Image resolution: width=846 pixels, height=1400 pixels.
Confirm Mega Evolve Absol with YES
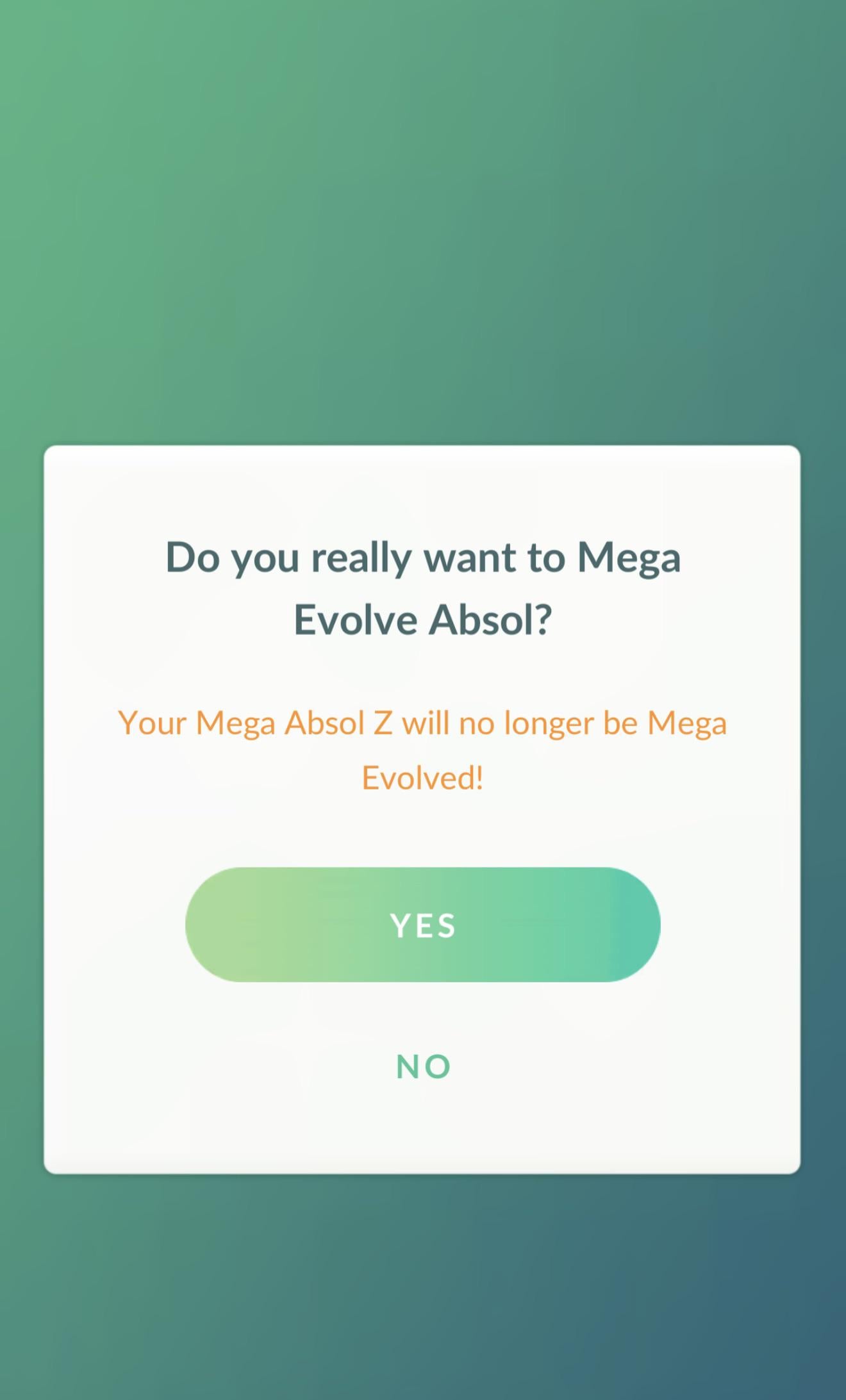pos(422,925)
